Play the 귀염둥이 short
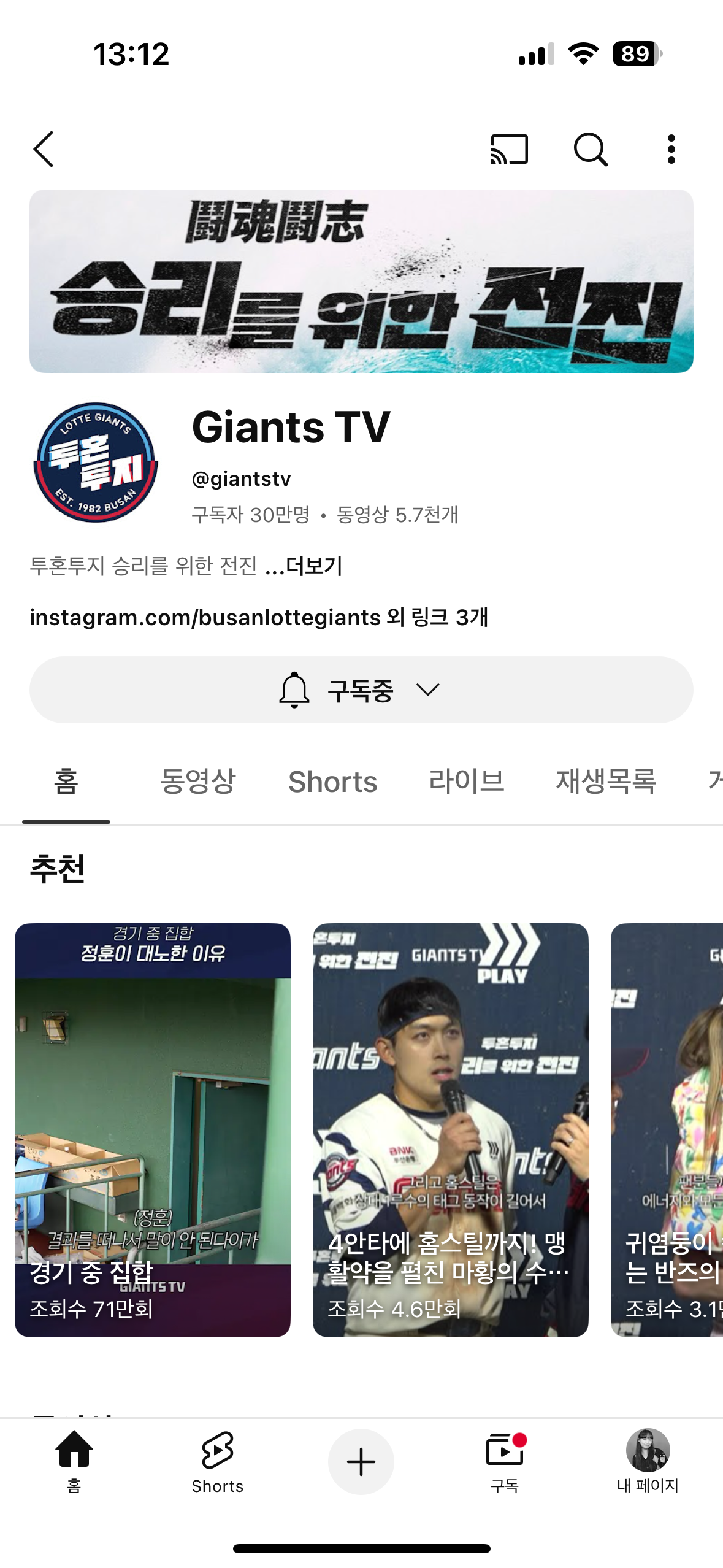Viewport: 723px width, 1568px height. [667, 1129]
